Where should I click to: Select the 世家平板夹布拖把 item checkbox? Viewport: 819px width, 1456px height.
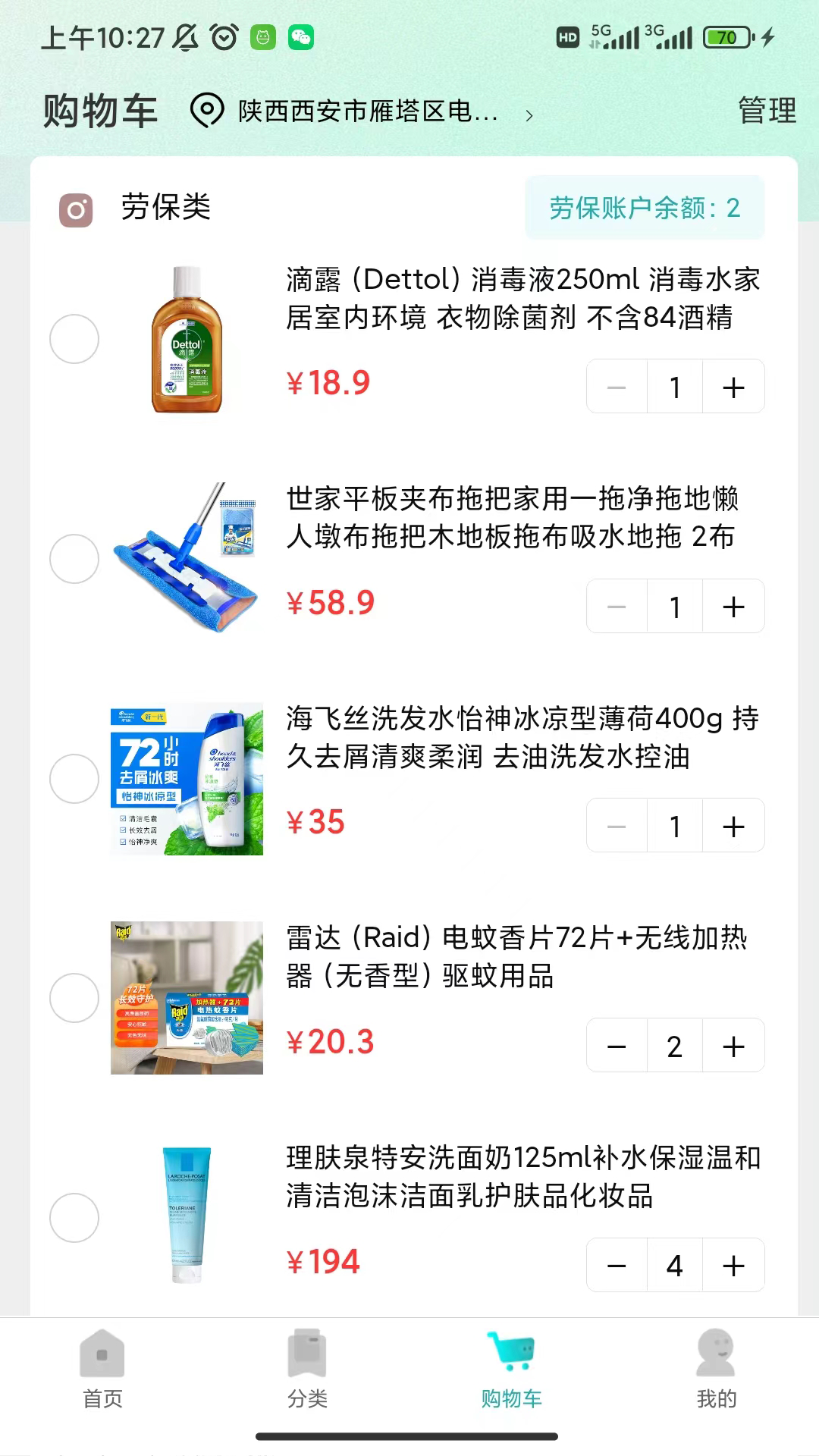click(x=74, y=559)
